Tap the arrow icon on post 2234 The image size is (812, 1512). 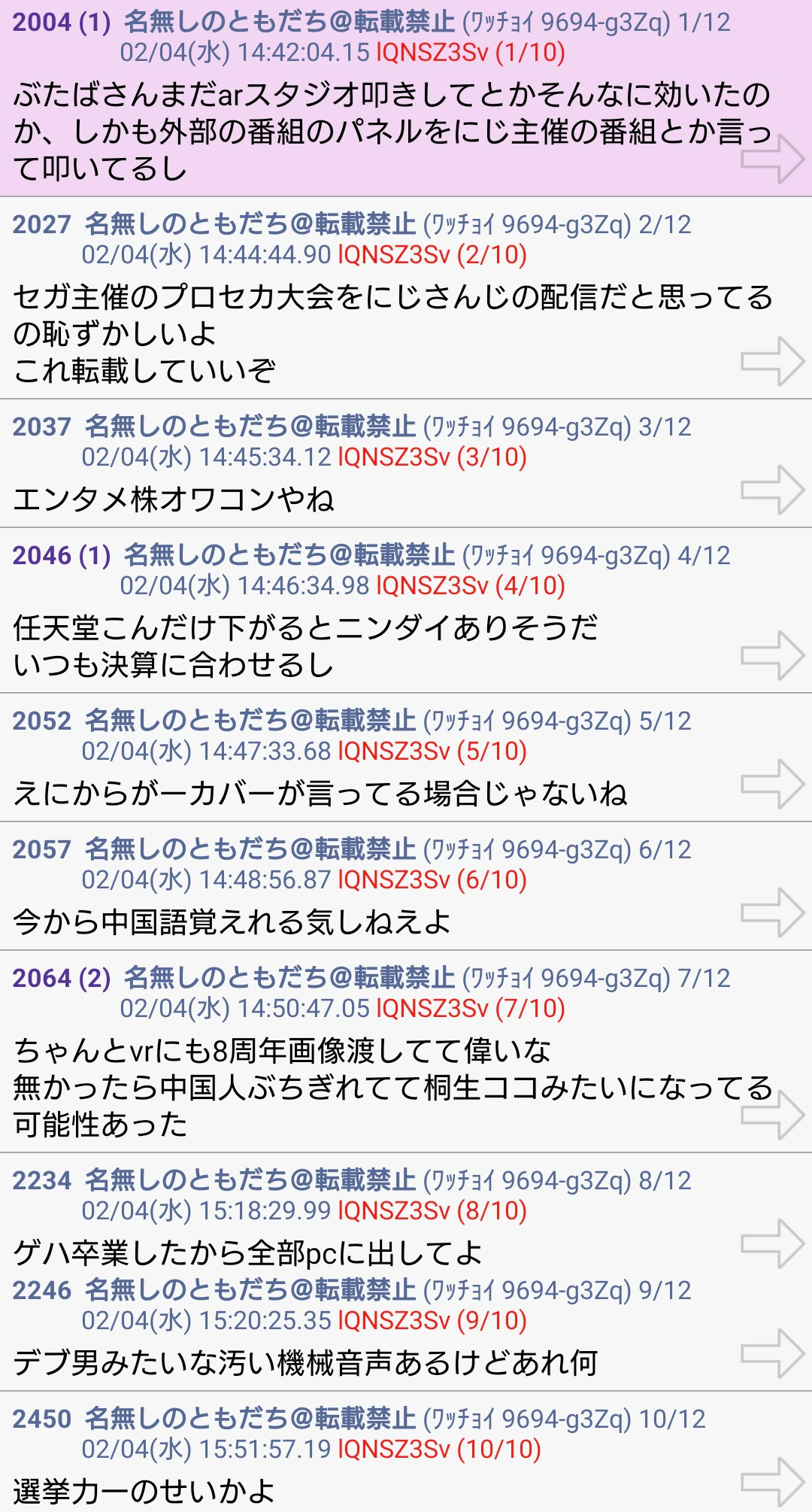coord(772,1243)
